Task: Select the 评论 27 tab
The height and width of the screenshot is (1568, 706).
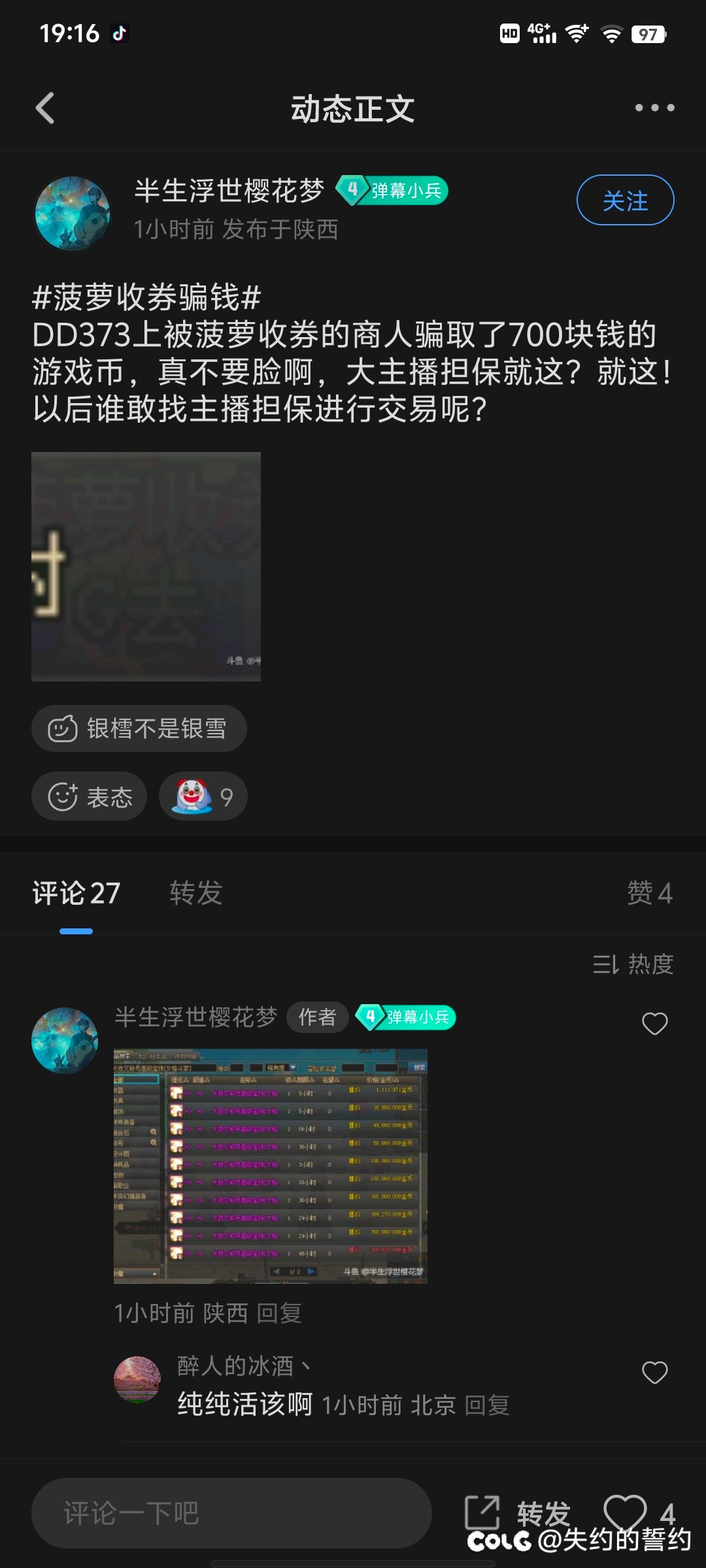Action: pyautogui.click(x=76, y=893)
